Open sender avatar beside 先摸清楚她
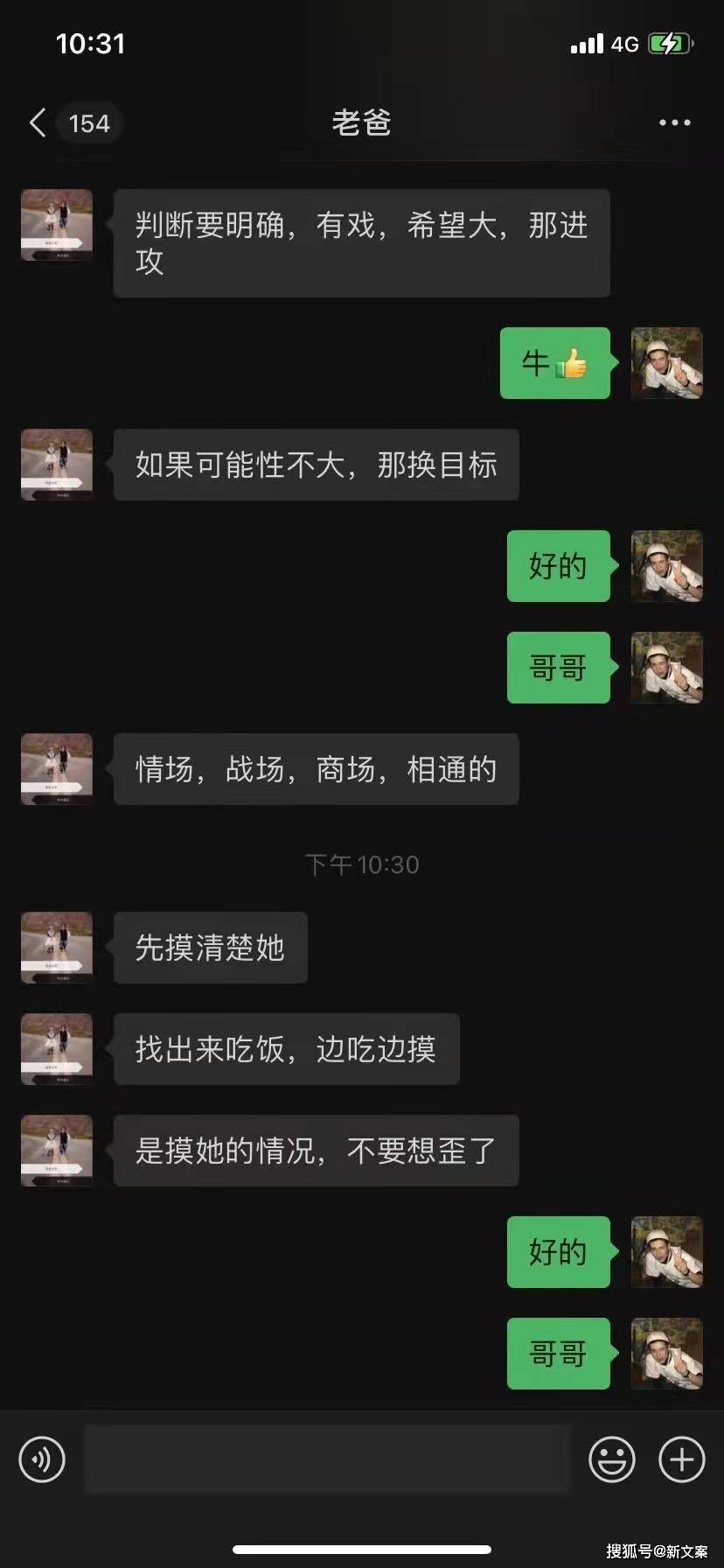Screen dimensions: 724x1568 57,948
